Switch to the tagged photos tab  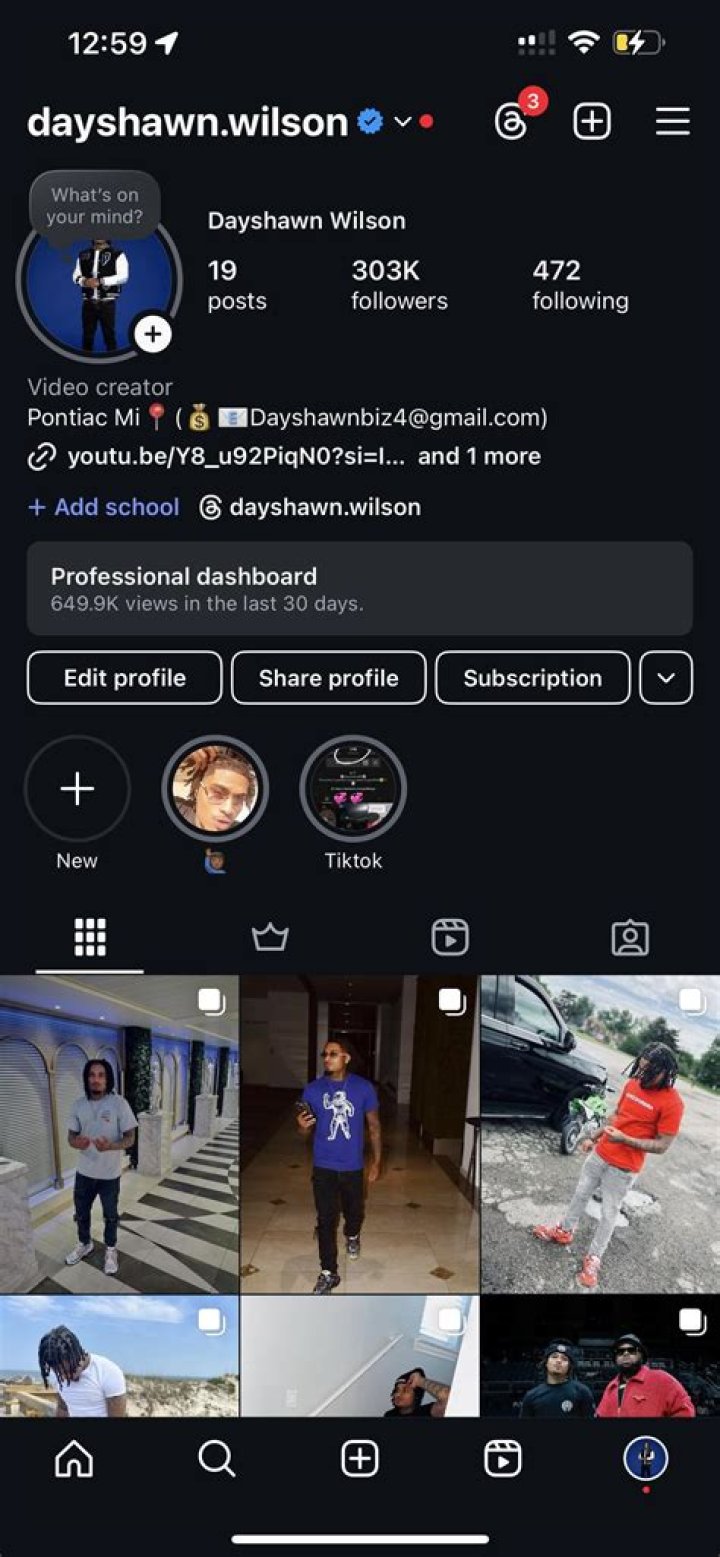(x=630, y=938)
